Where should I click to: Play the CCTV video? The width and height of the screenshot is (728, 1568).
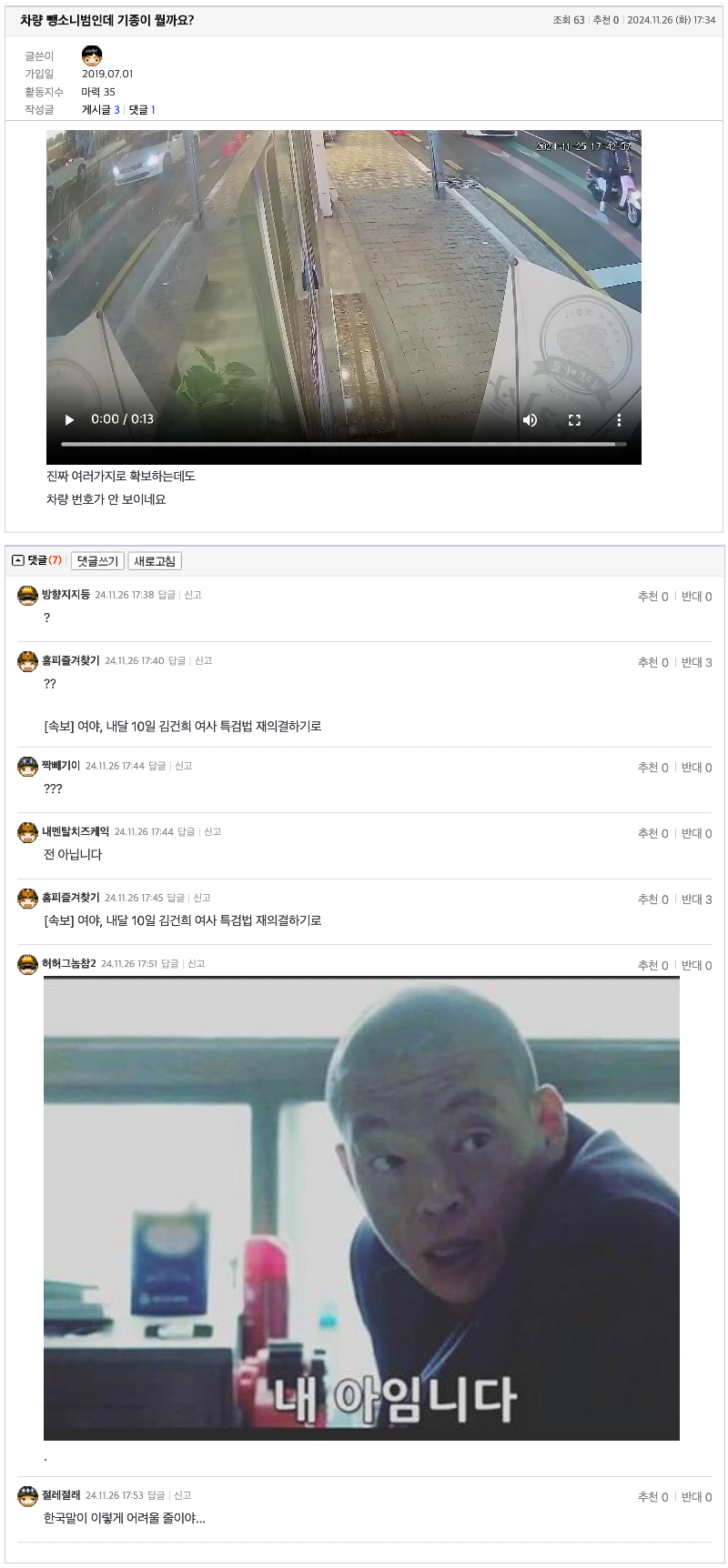[69, 419]
